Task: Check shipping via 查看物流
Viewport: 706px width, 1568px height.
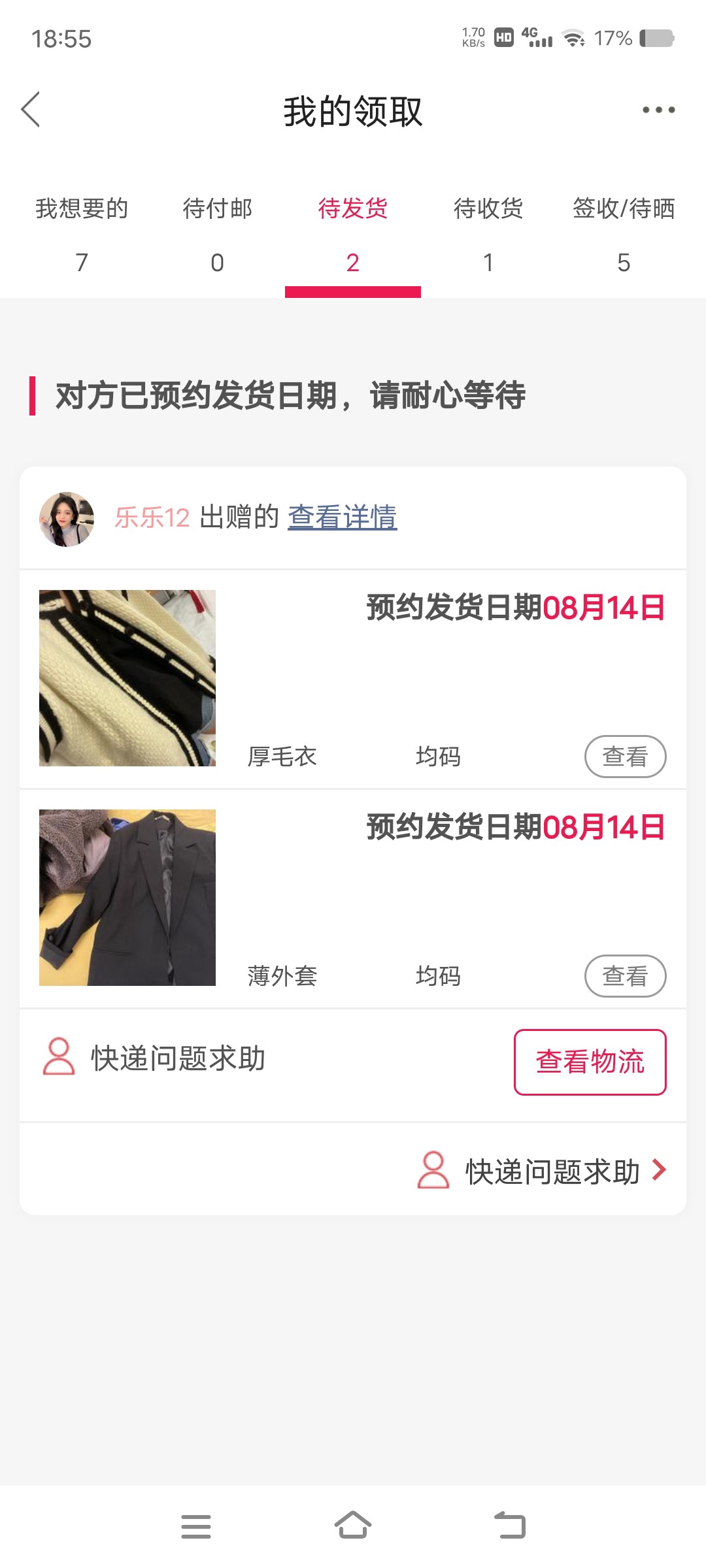Action: [x=590, y=1062]
